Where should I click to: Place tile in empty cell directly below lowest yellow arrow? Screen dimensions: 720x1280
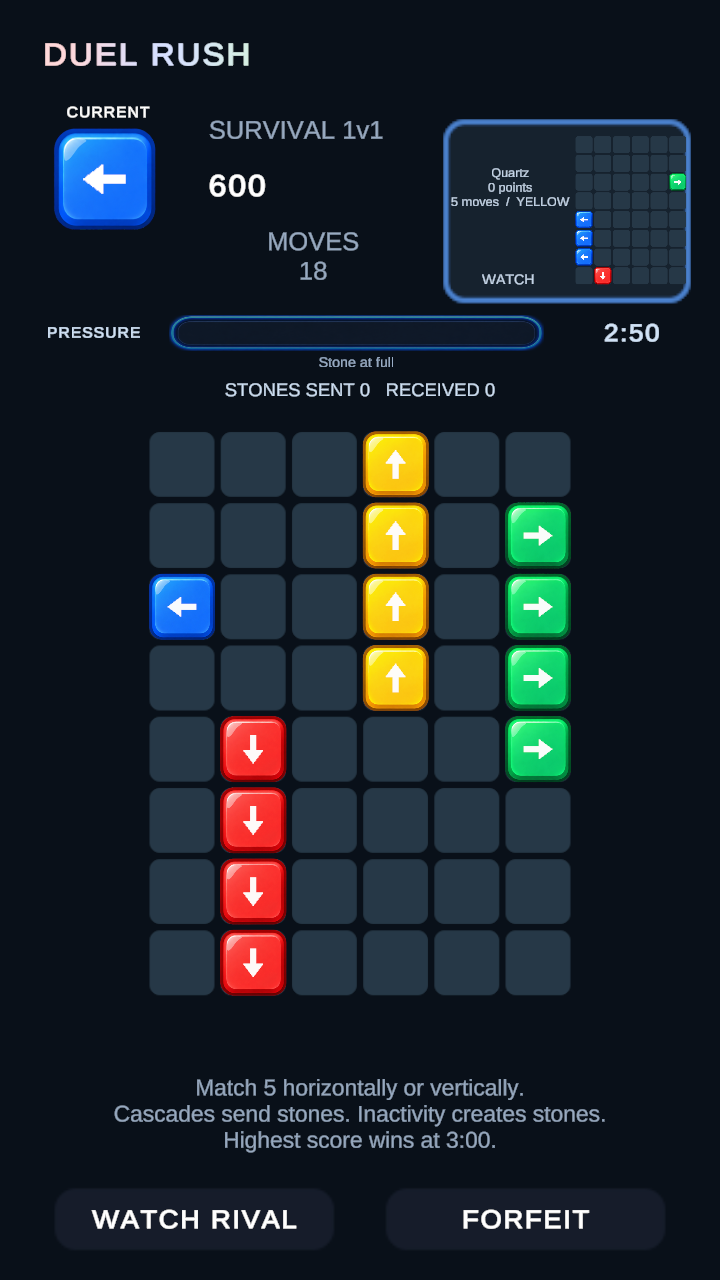coord(396,749)
